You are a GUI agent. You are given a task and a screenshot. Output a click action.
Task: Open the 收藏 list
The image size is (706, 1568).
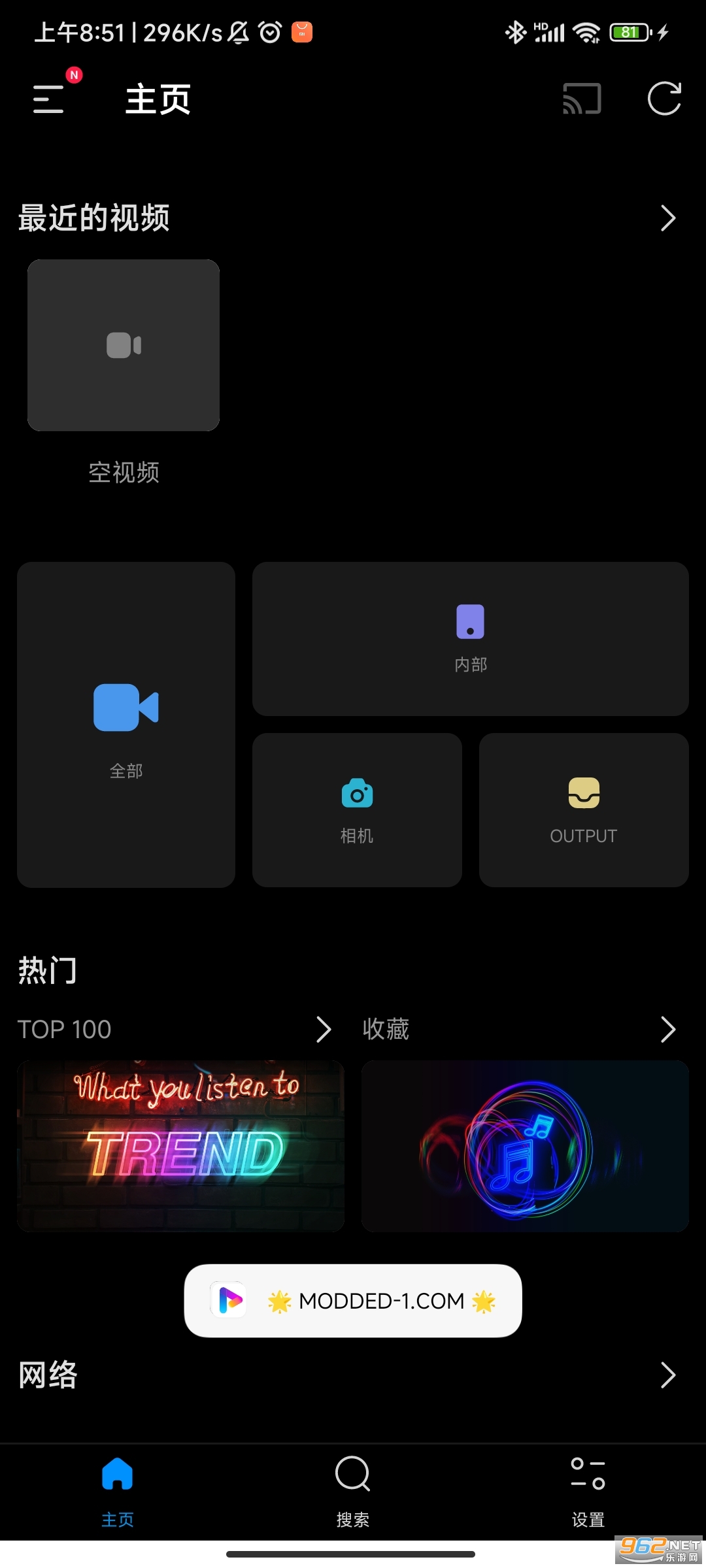click(x=519, y=1030)
